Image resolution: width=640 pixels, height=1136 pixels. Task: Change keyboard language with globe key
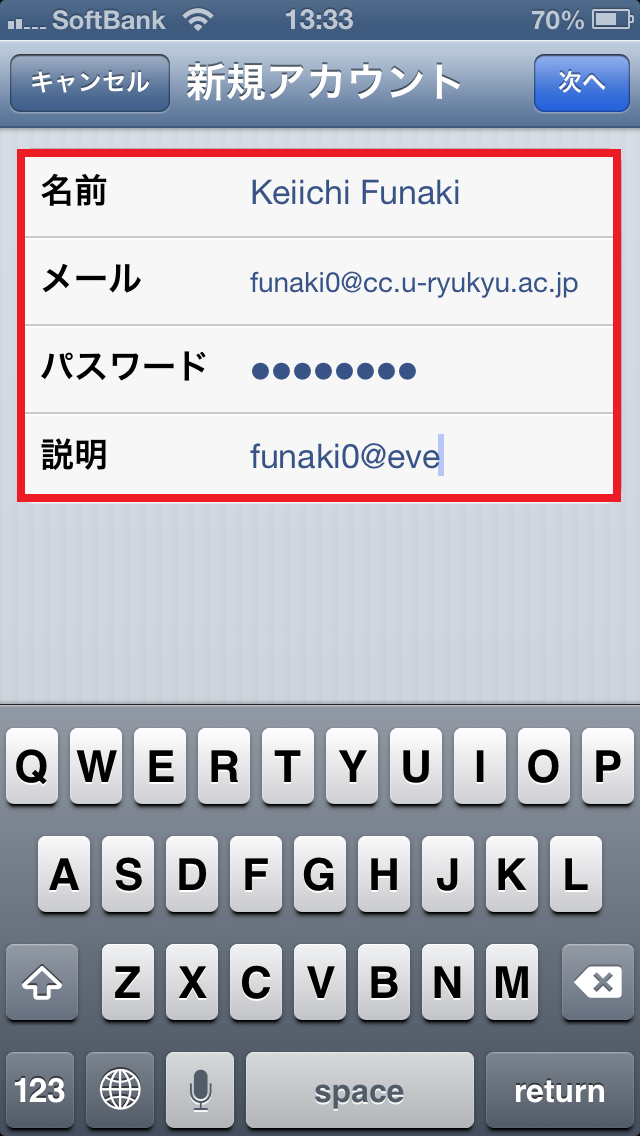click(x=120, y=1090)
